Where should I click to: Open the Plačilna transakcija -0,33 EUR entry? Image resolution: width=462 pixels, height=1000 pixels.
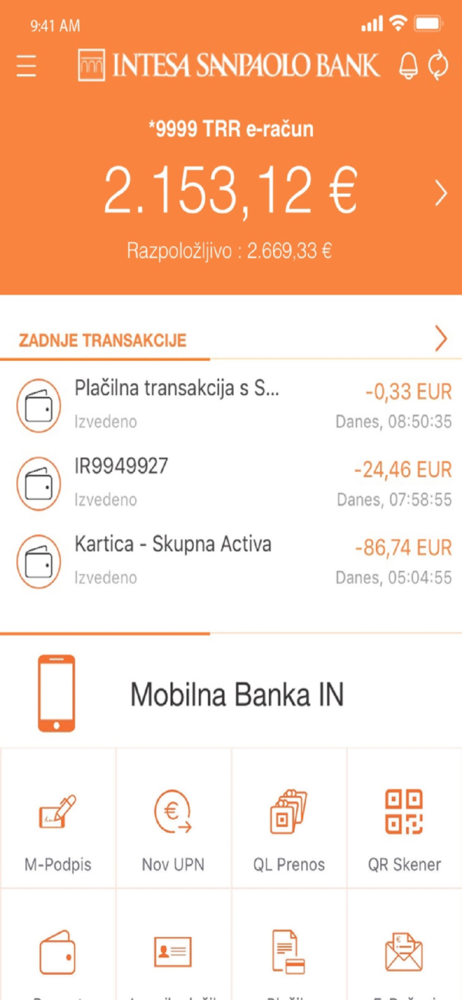[x=231, y=405]
